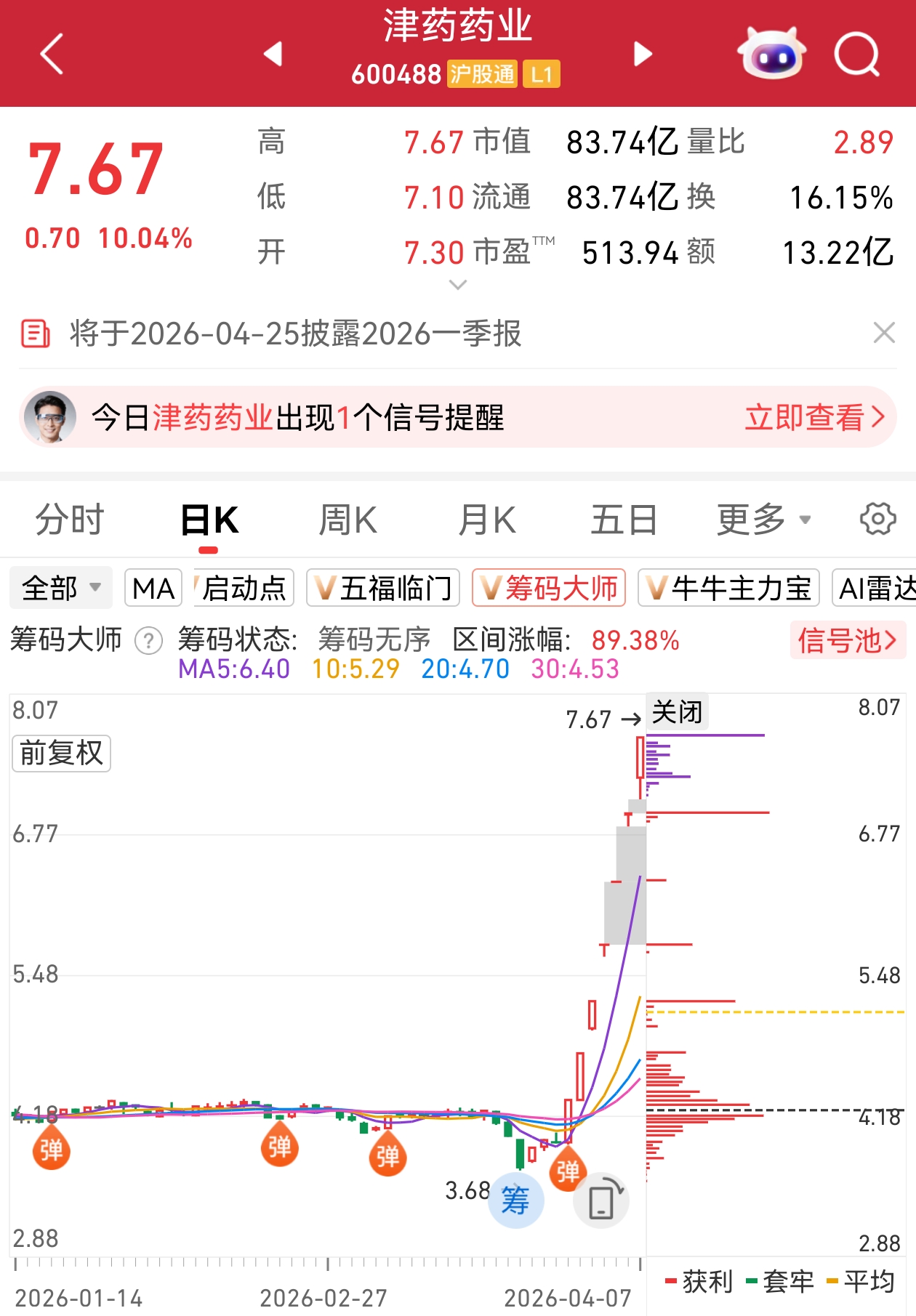This screenshot has height=1316, width=916.
Task: Select the 五福临门 indicator chip
Action: [x=383, y=588]
